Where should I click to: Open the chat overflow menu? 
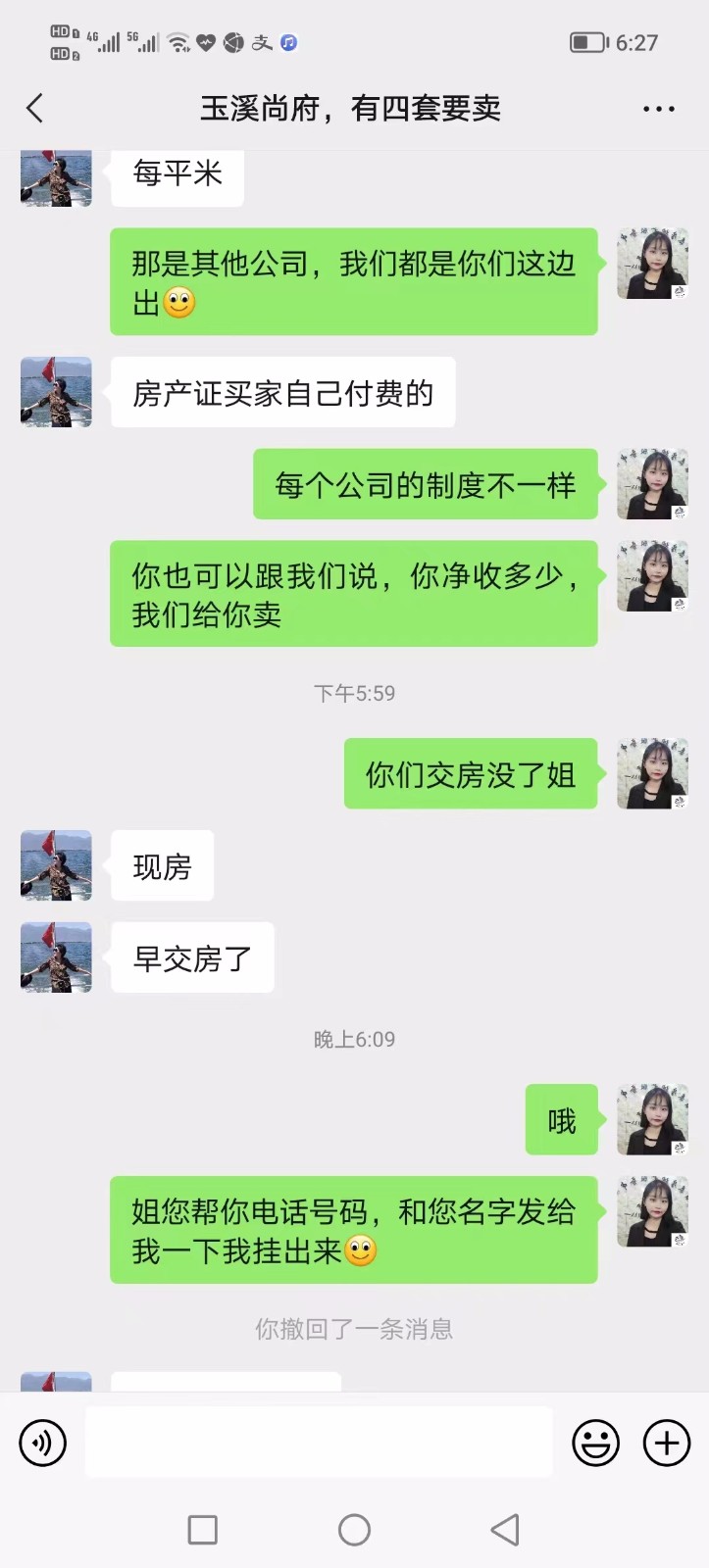[658, 108]
